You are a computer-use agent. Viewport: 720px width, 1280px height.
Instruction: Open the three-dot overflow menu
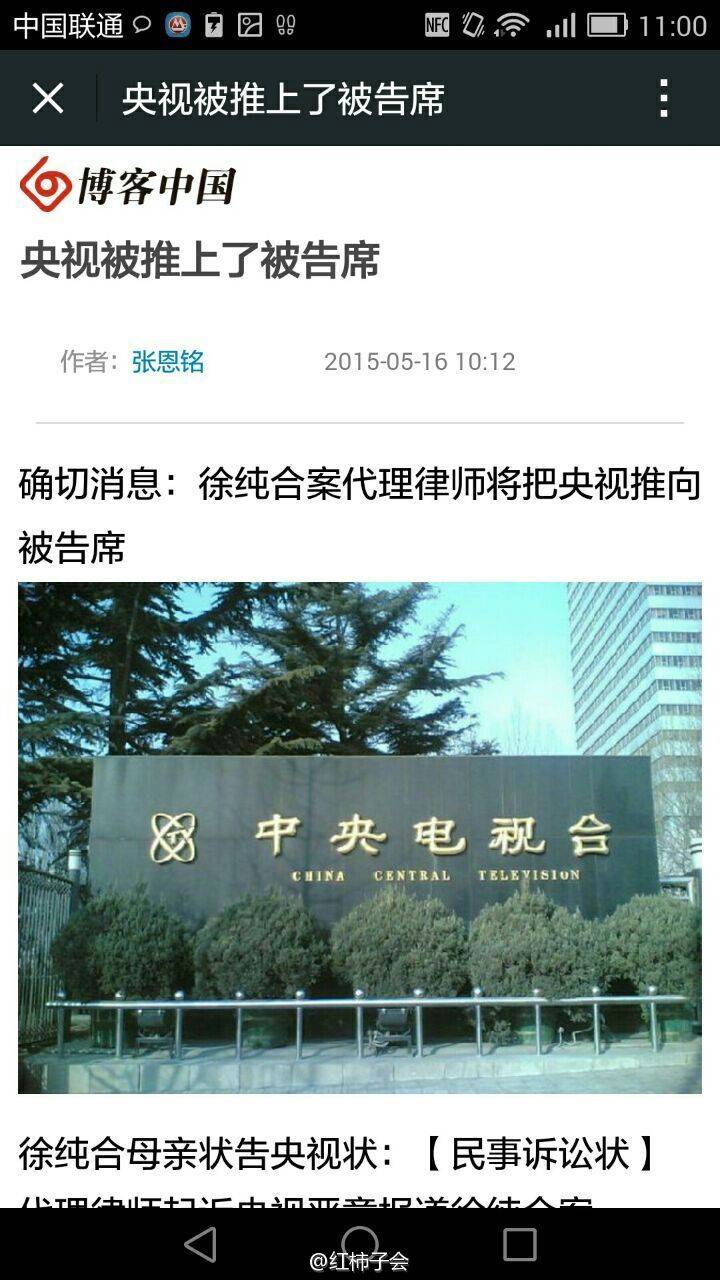pyautogui.click(x=664, y=99)
